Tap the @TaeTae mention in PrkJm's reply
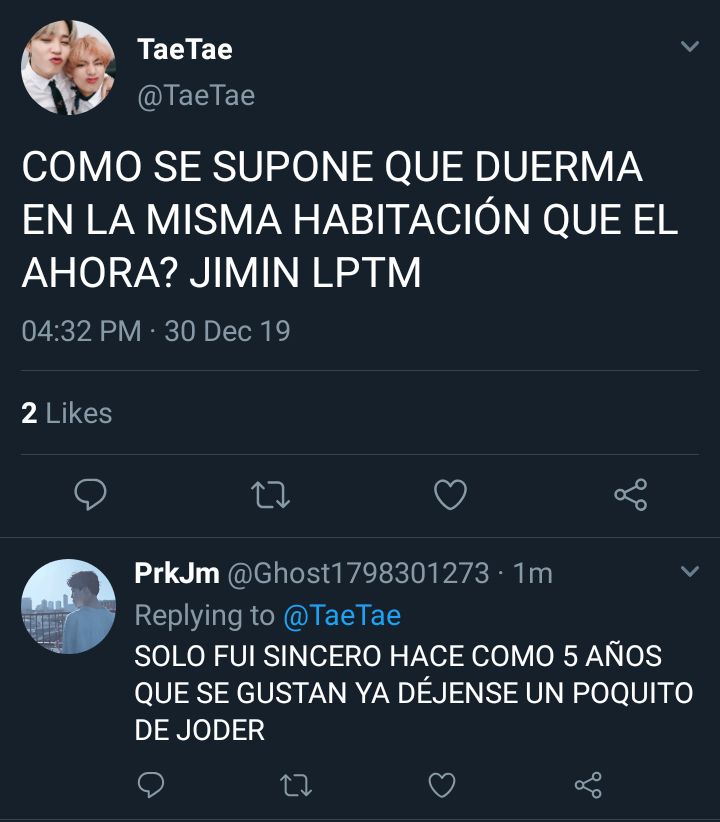Image resolution: width=720 pixels, height=822 pixels. (342, 616)
